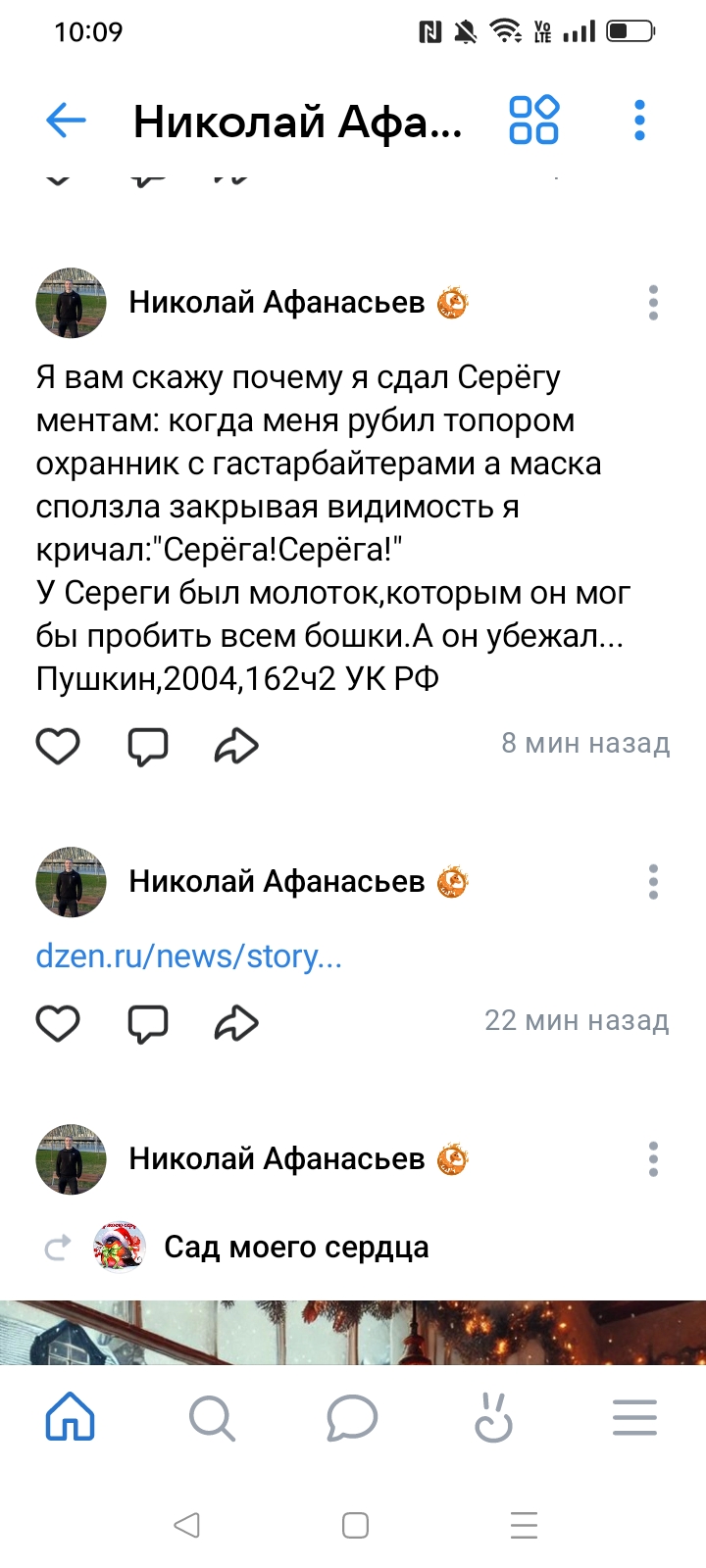Like the dzen.ru link post
Viewport: 706px width, 1568px height.
pos(58,1024)
